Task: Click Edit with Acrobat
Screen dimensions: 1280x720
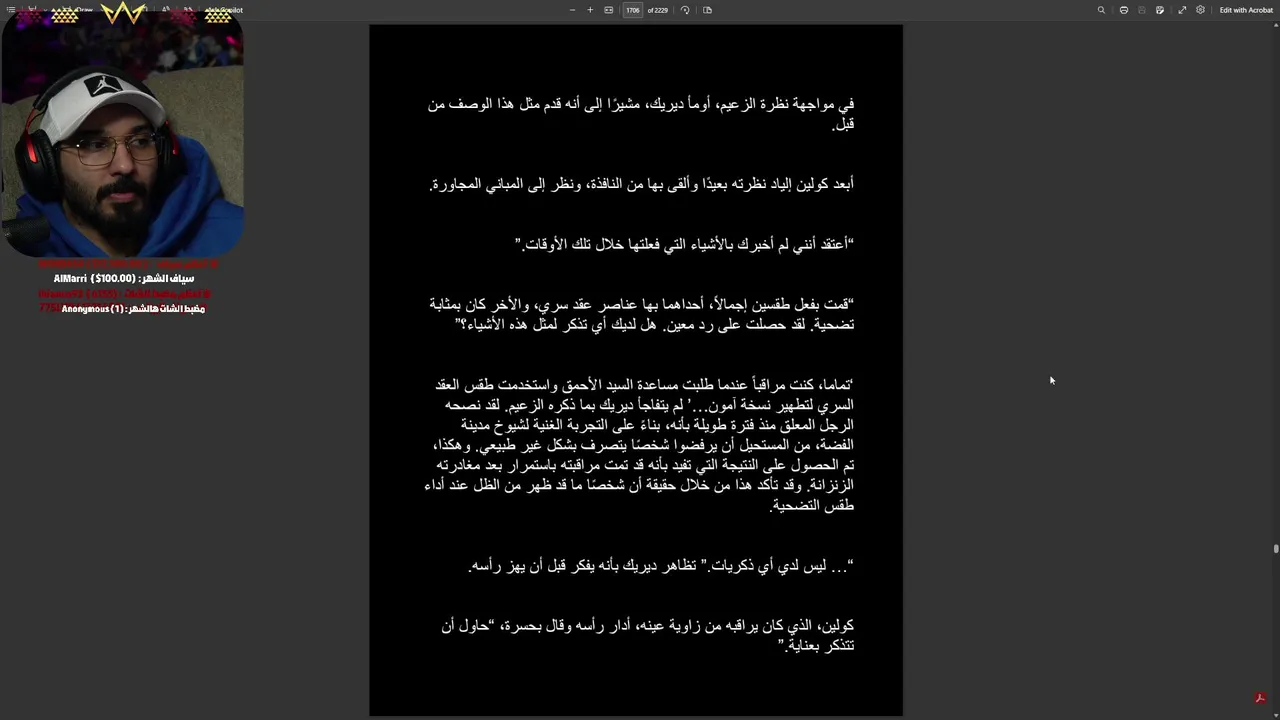Action: [x=1246, y=10]
